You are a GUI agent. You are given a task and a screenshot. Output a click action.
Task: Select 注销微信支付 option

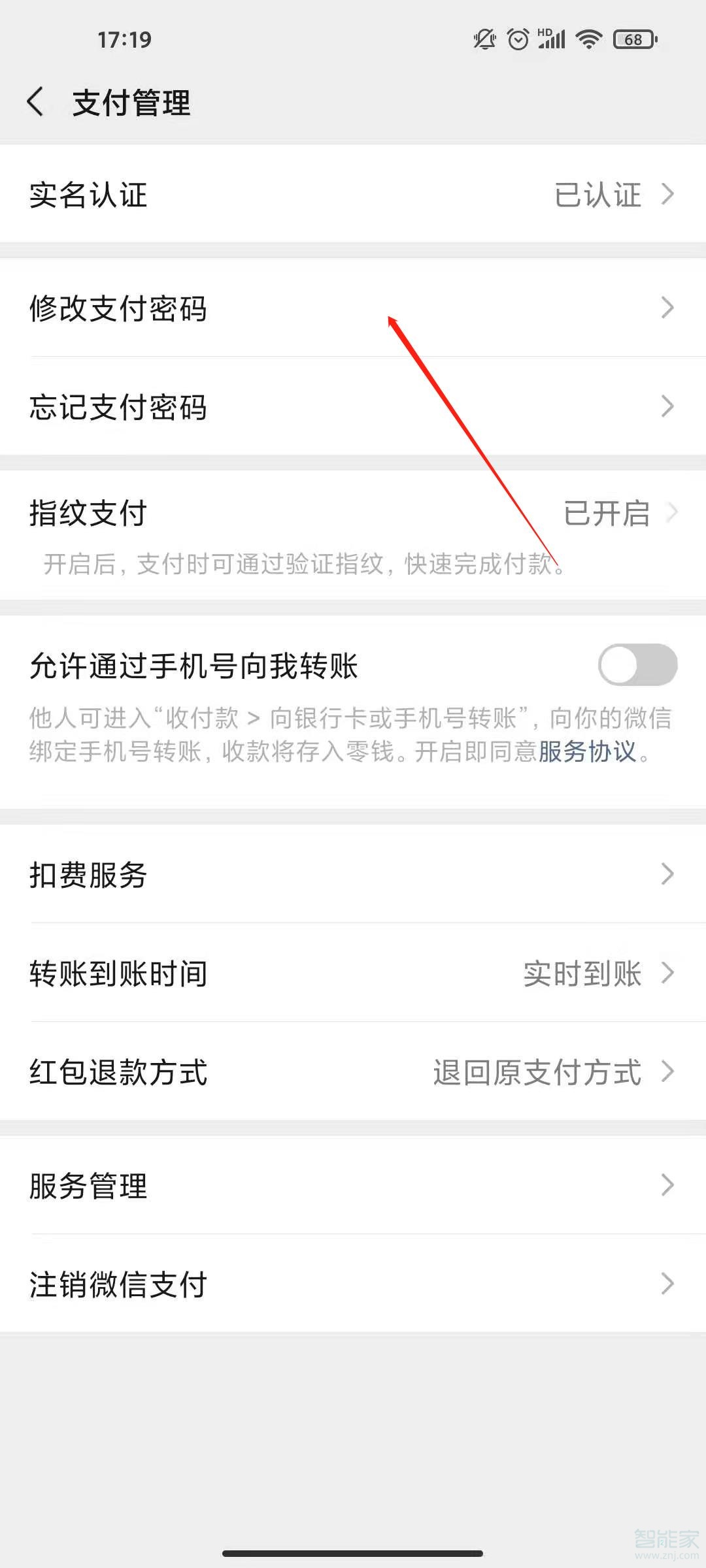353,1284
